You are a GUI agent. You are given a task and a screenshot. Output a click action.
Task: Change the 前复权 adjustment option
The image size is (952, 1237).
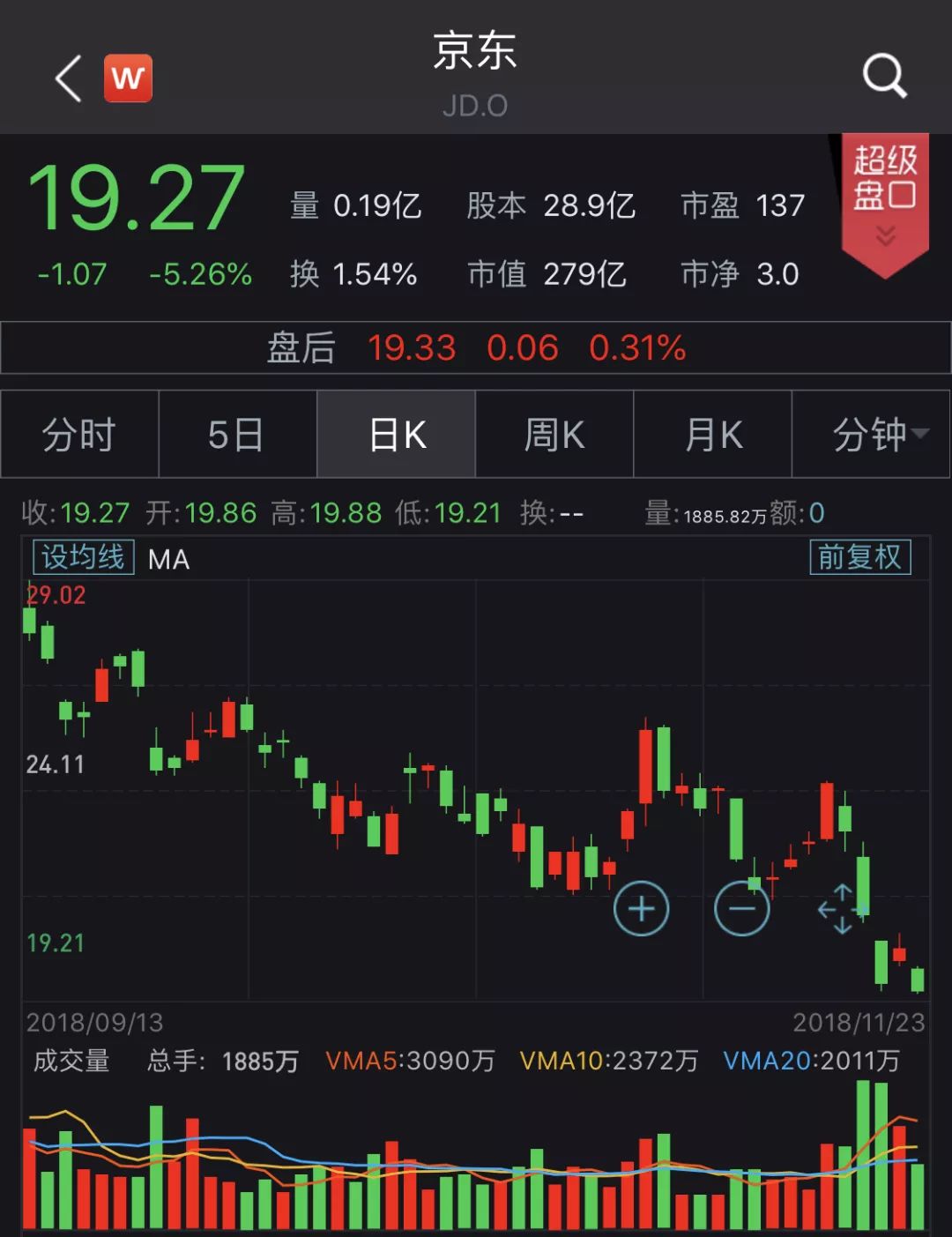(859, 557)
